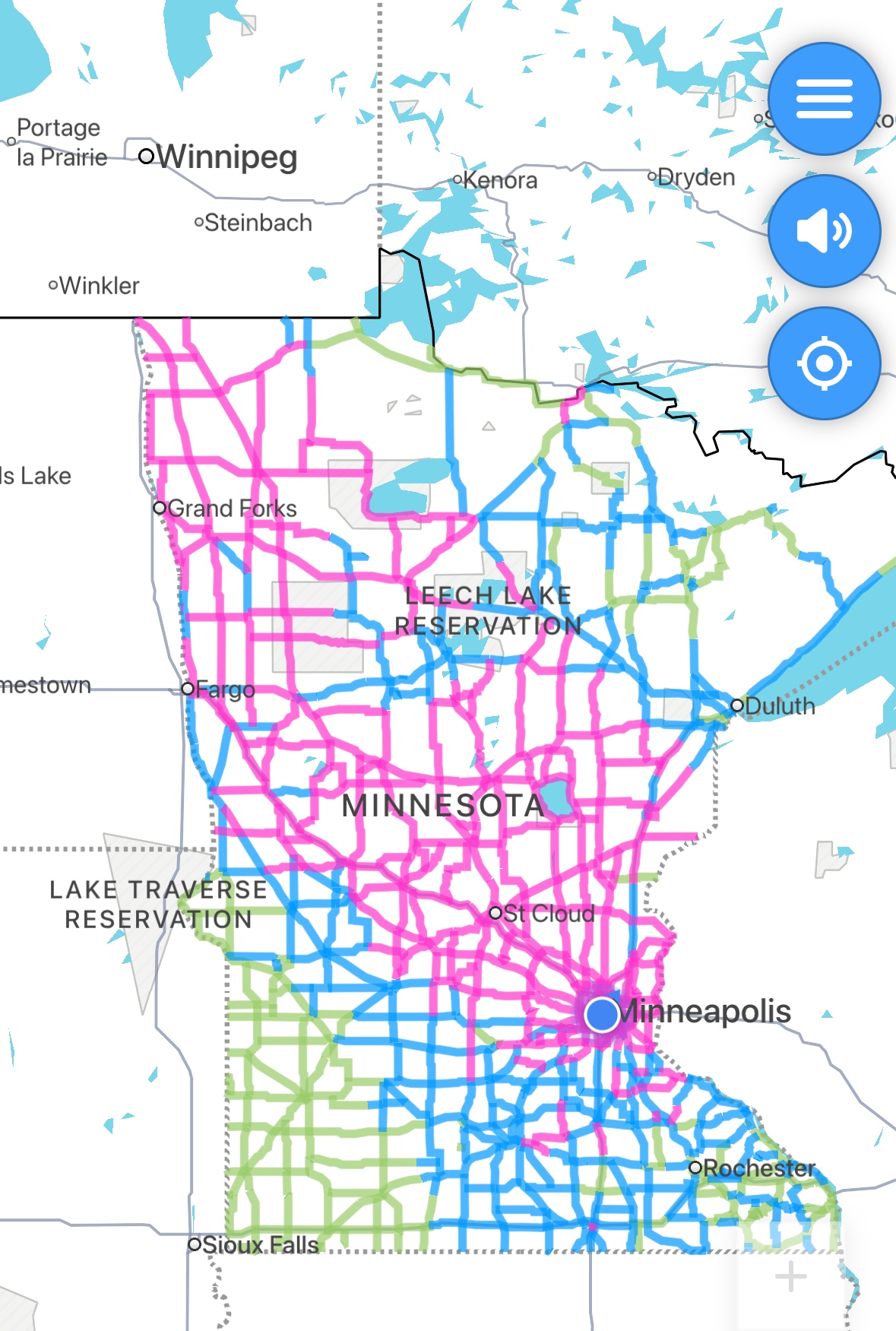
Task: Toggle the sound speaker button
Action: (824, 231)
